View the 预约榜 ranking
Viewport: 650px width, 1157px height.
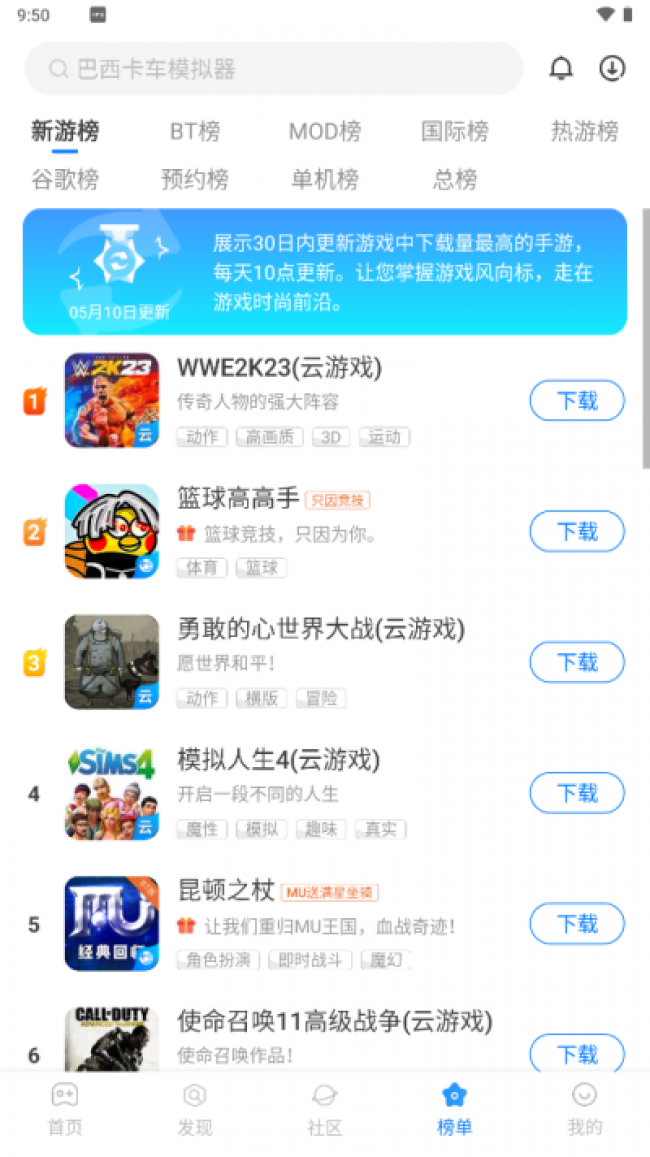(x=195, y=180)
